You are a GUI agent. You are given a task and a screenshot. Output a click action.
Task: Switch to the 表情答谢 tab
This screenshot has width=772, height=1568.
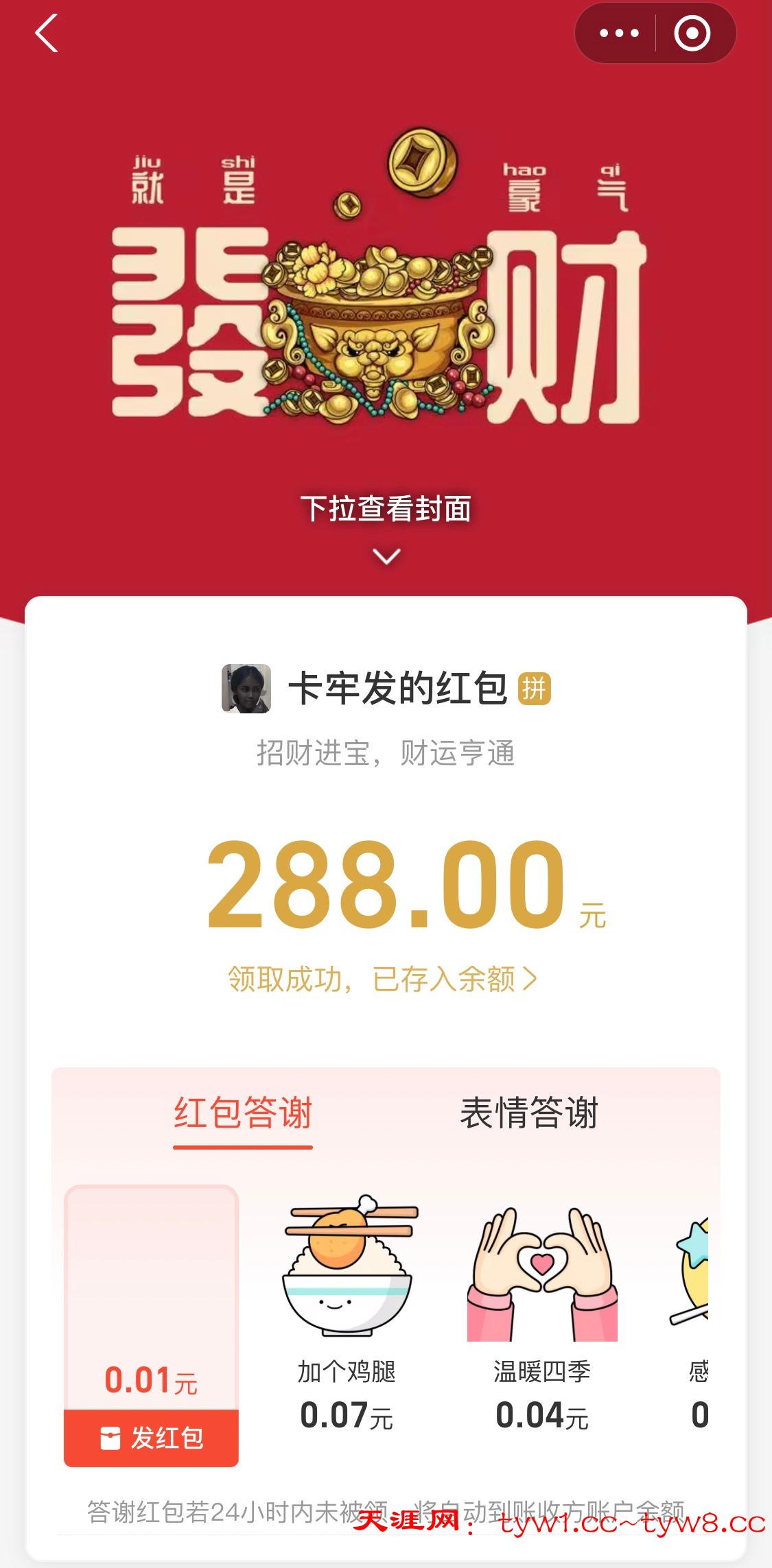tap(528, 1113)
